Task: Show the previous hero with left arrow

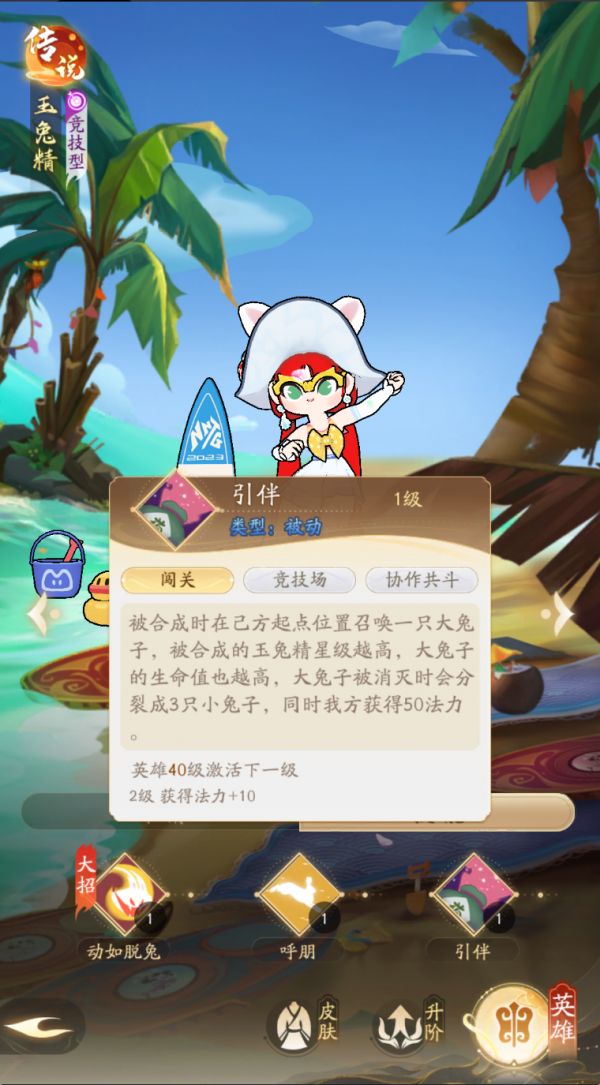Action: point(38,610)
